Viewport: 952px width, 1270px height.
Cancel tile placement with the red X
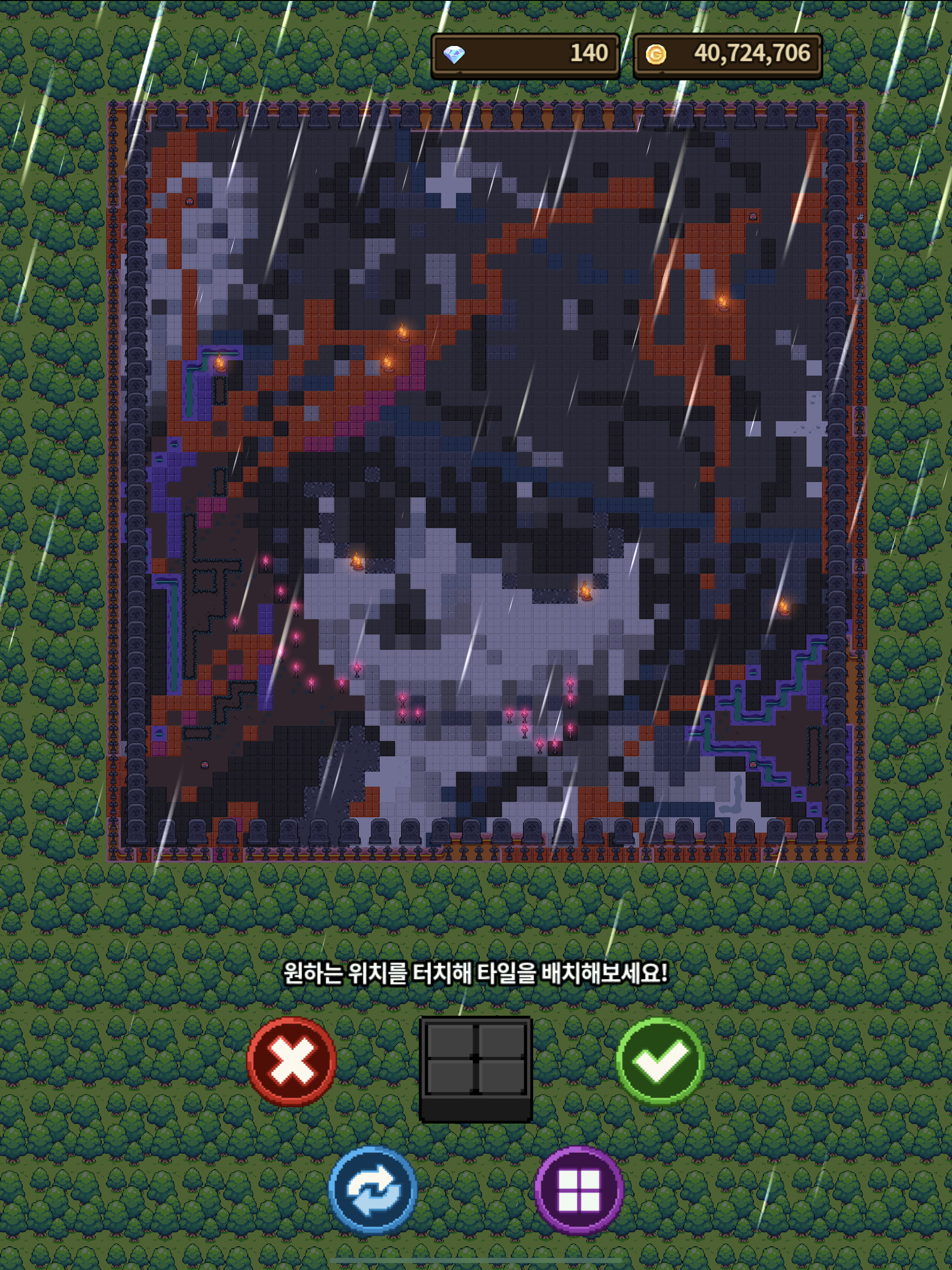pyautogui.click(x=291, y=1061)
